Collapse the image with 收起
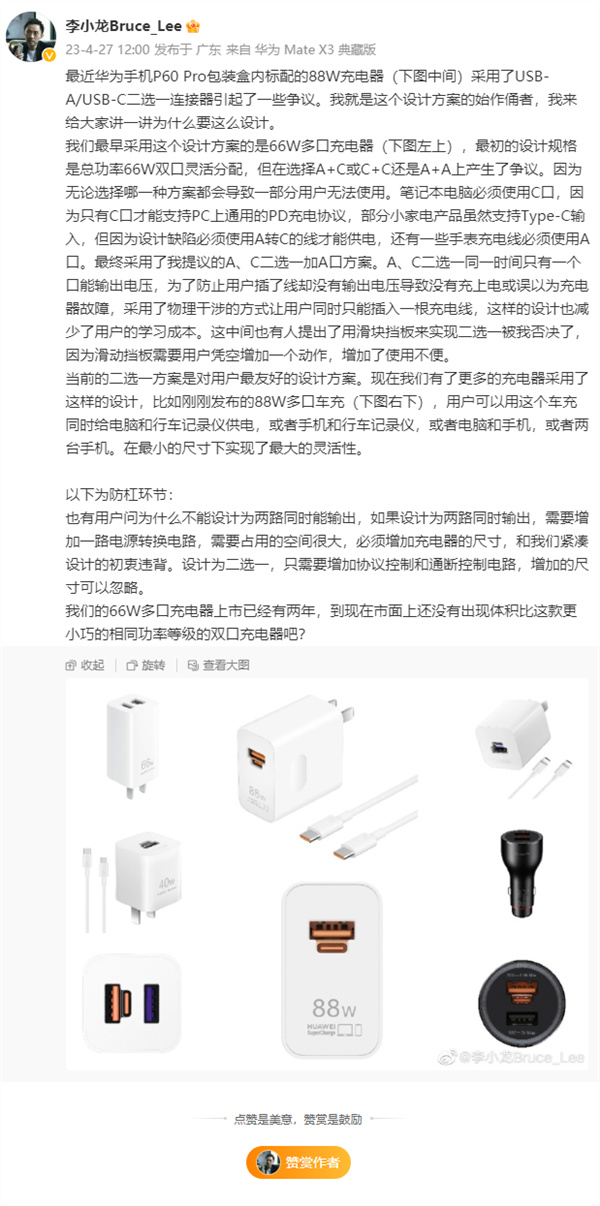The width and height of the screenshot is (600, 1206). (84, 665)
